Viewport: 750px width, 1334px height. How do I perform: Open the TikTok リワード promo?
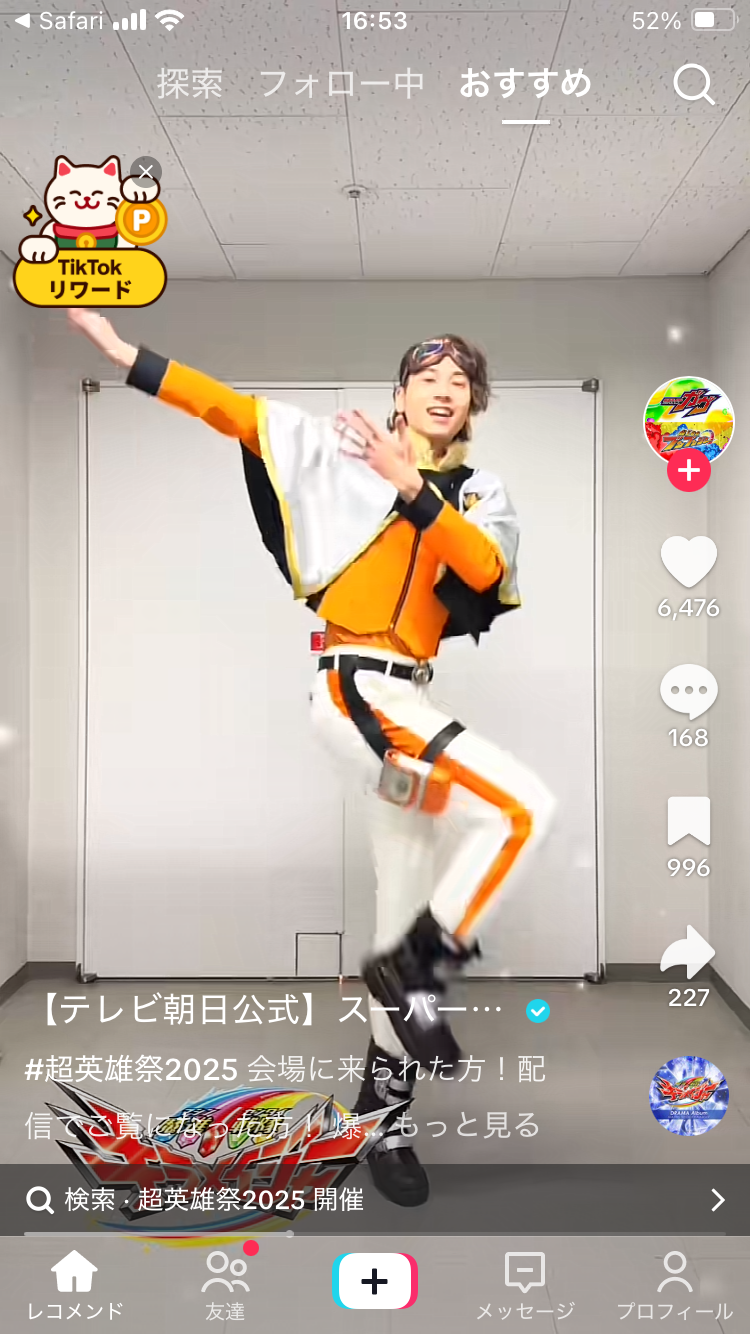coord(89,235)
